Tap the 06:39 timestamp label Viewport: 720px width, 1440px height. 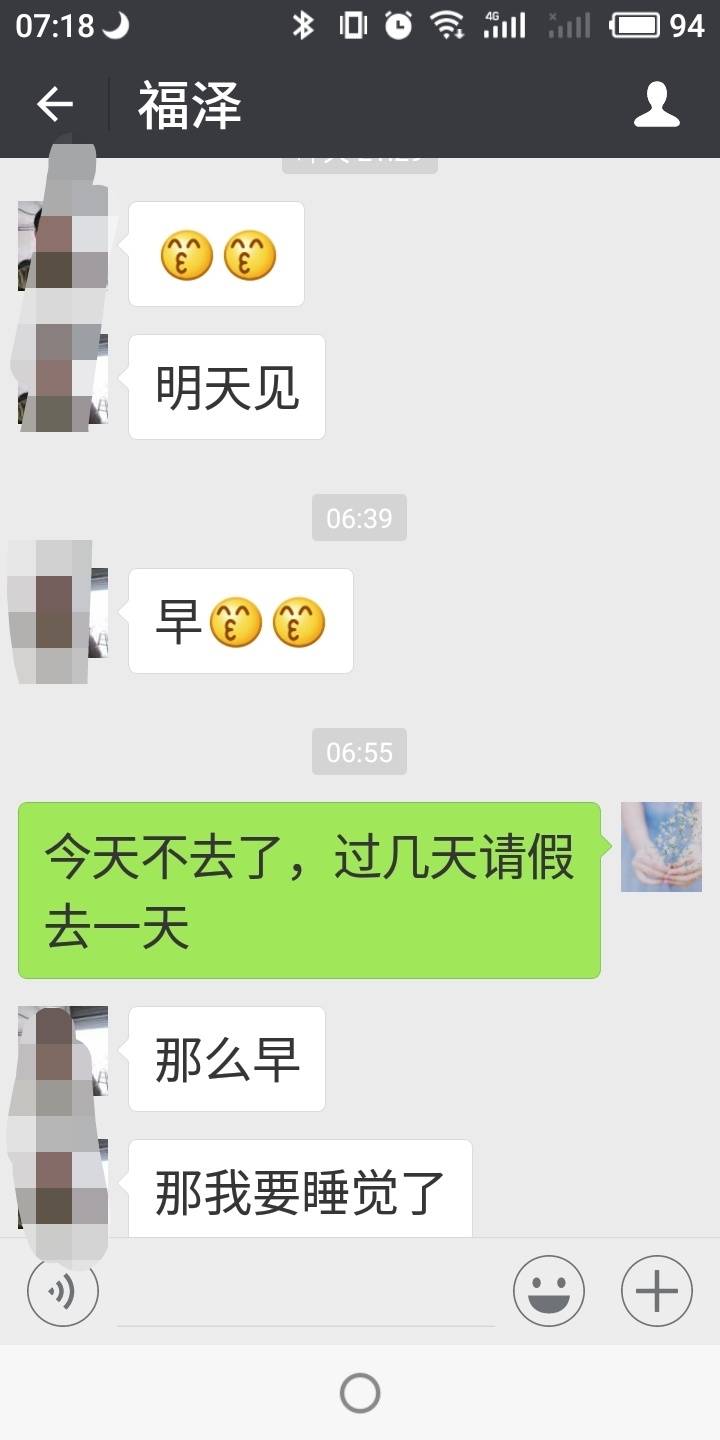[x=359, y=517]
